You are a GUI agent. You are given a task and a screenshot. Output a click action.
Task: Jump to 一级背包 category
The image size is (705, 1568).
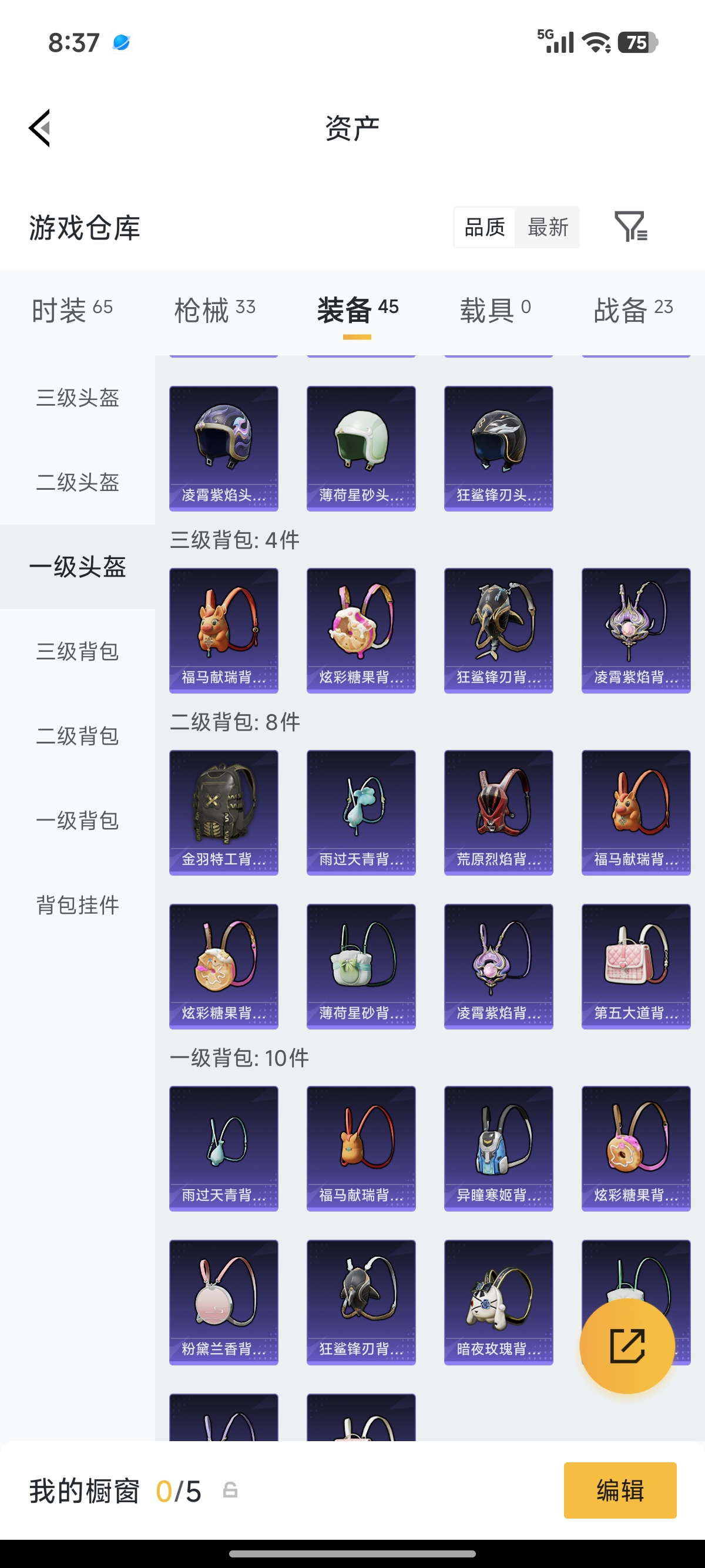tap(78, 820)
